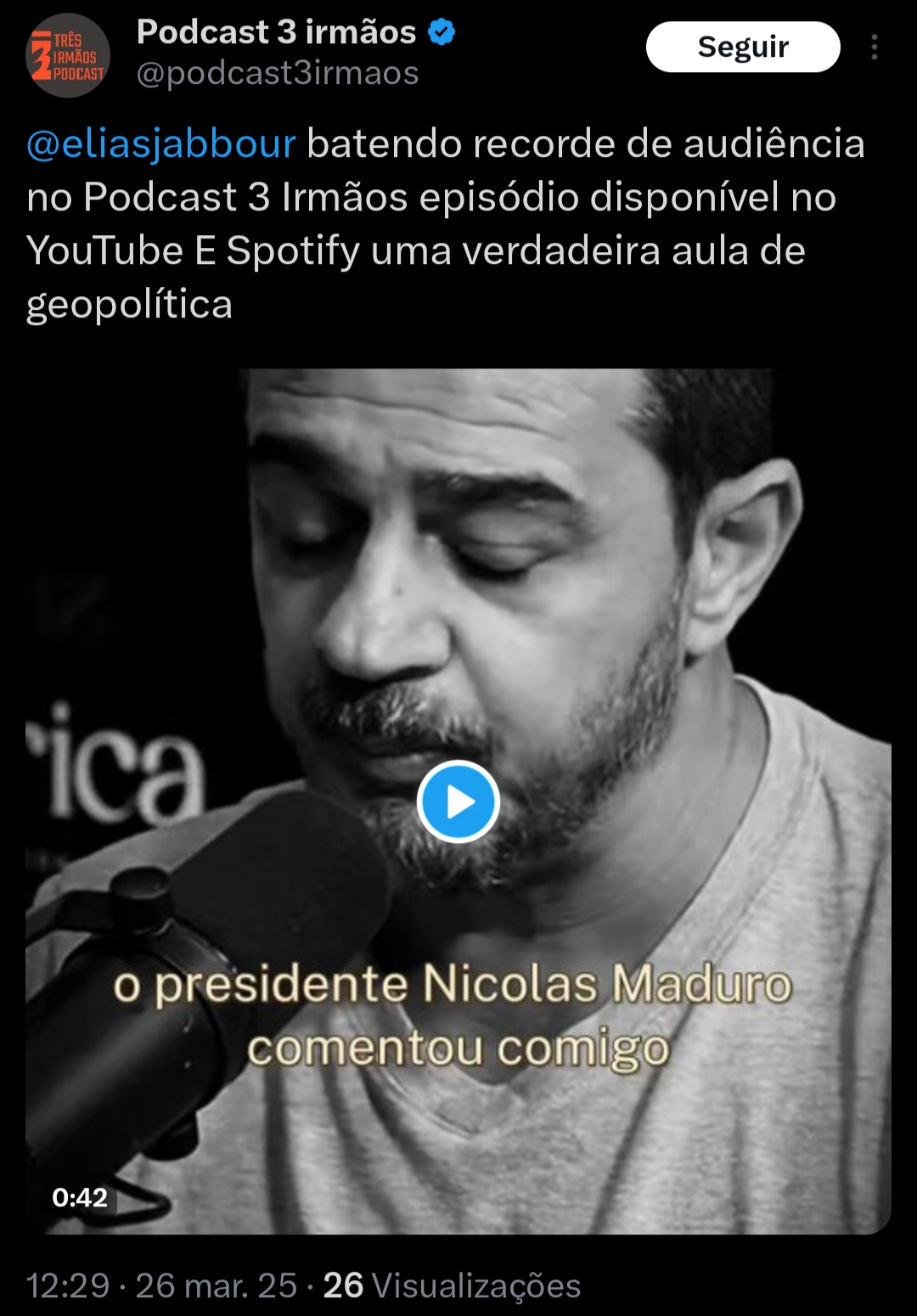Play the 0:42 video clip
917x1316 pixels.
point(458,801)
